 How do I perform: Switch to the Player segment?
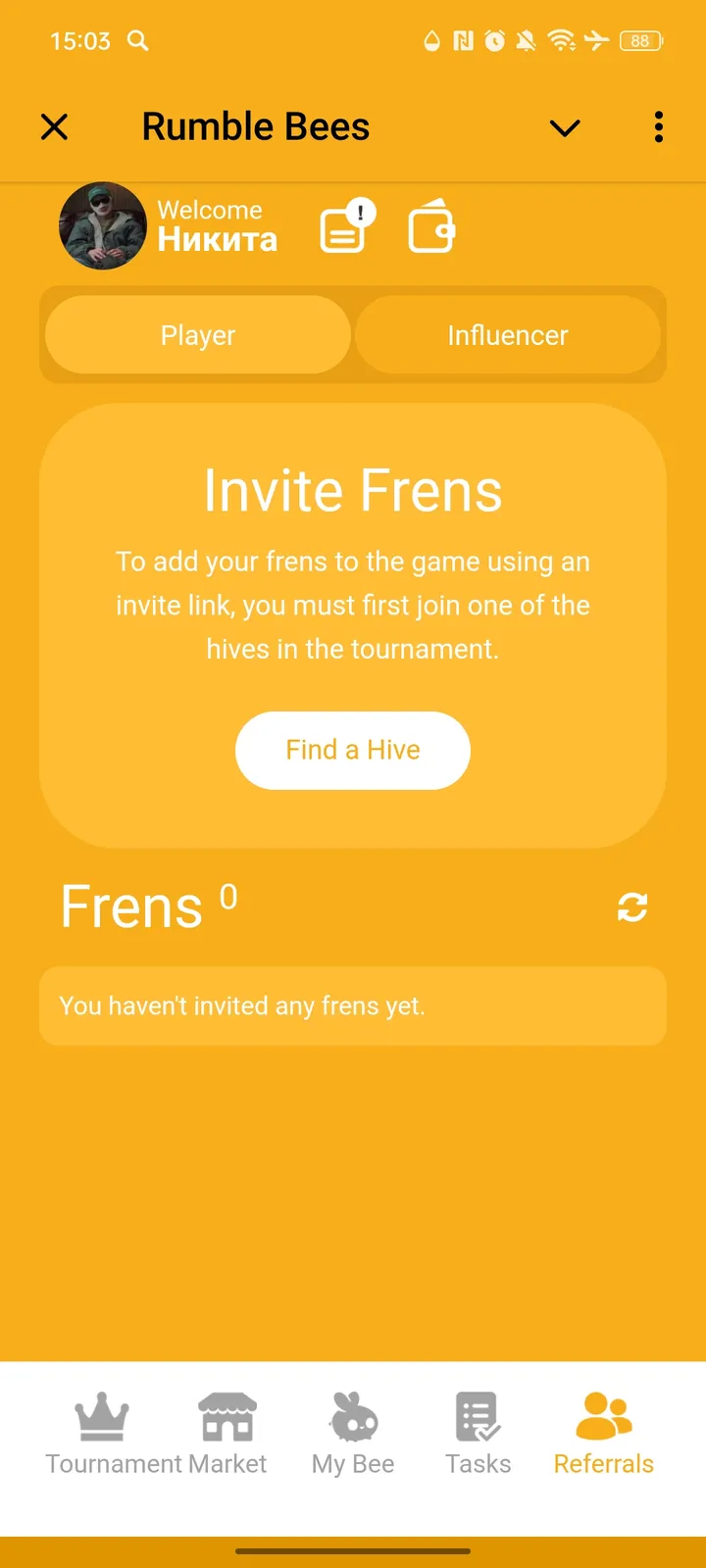(198, 335)
